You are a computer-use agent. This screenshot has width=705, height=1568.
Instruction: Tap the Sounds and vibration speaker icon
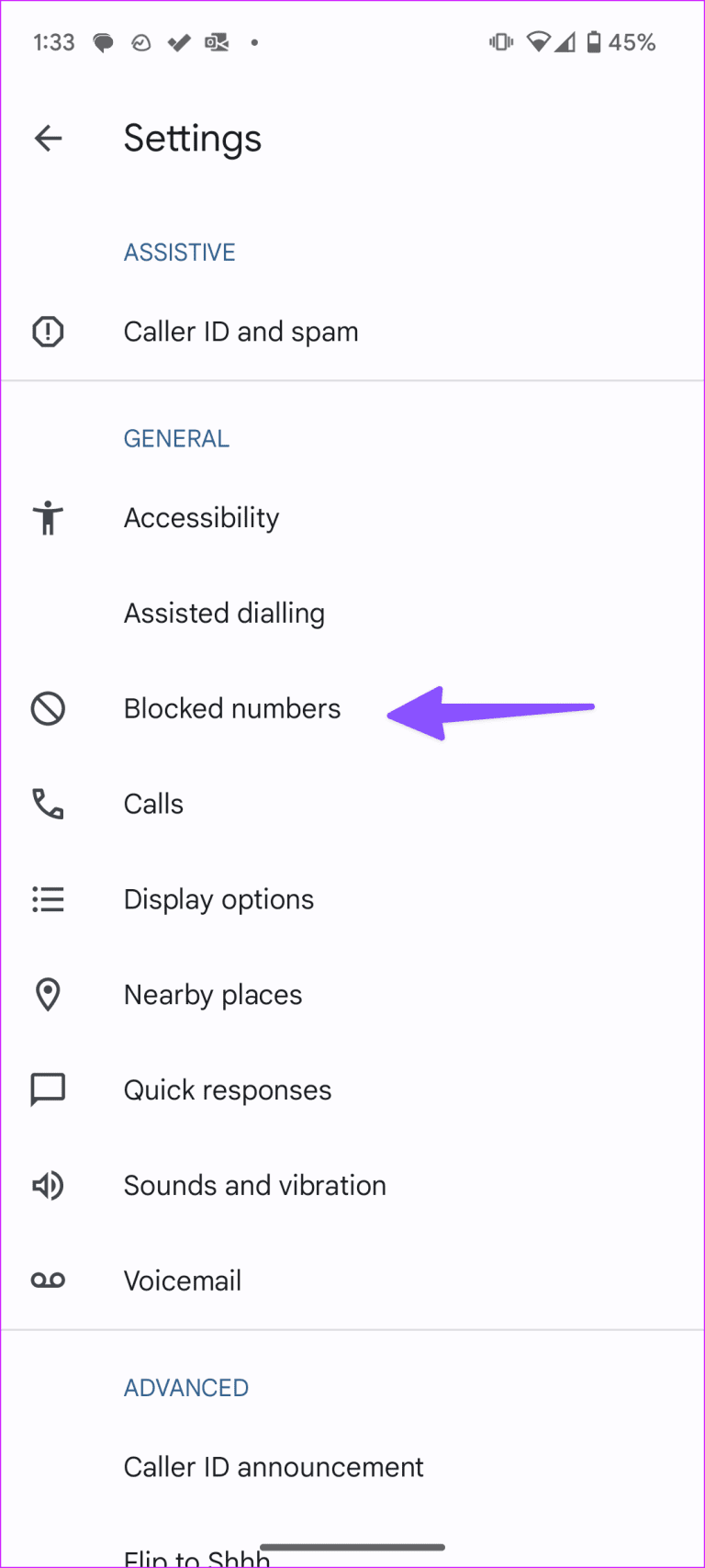[x=48, y=1185]
